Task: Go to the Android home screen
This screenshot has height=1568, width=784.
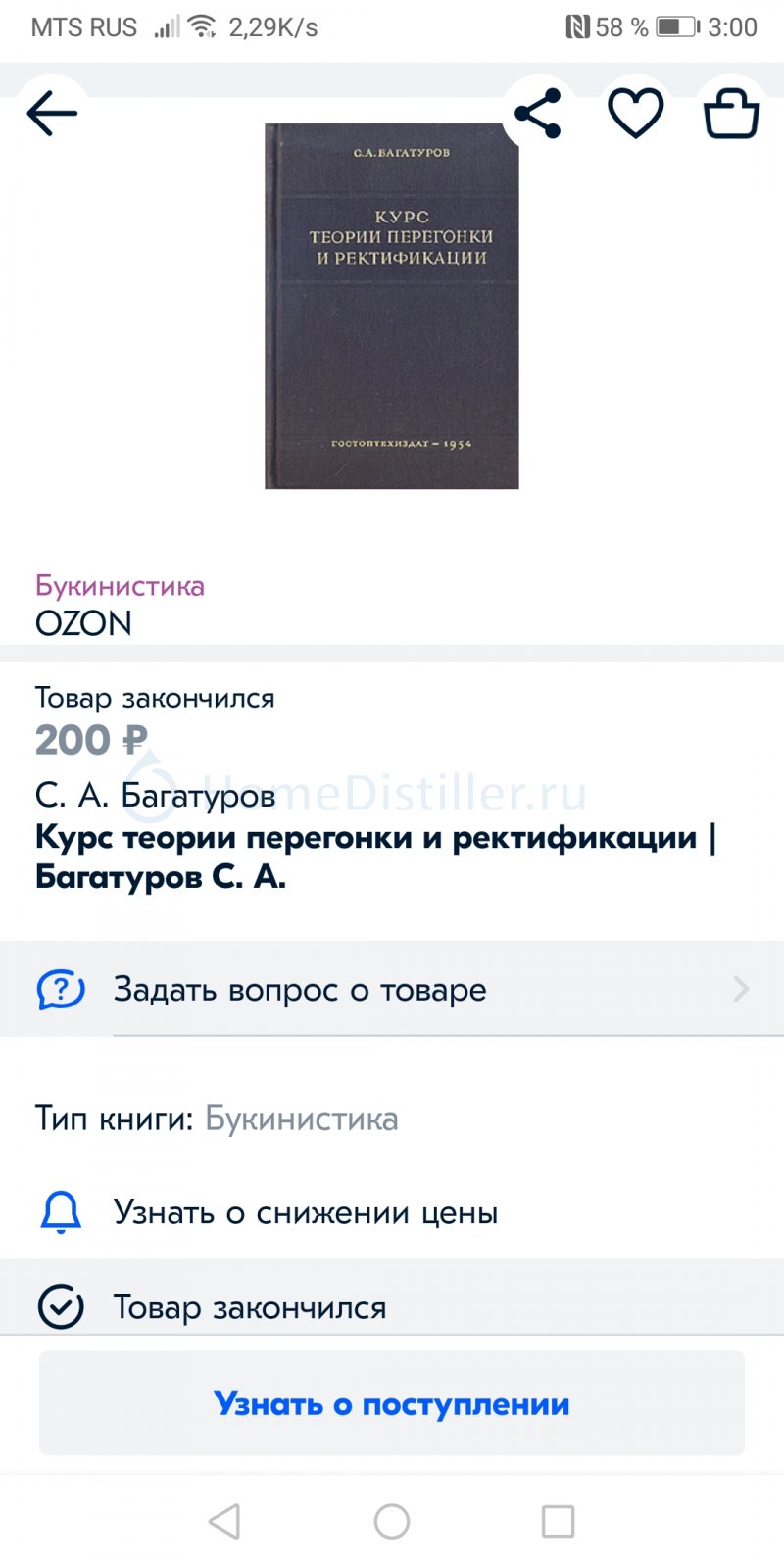Action: pos(392,1522)
